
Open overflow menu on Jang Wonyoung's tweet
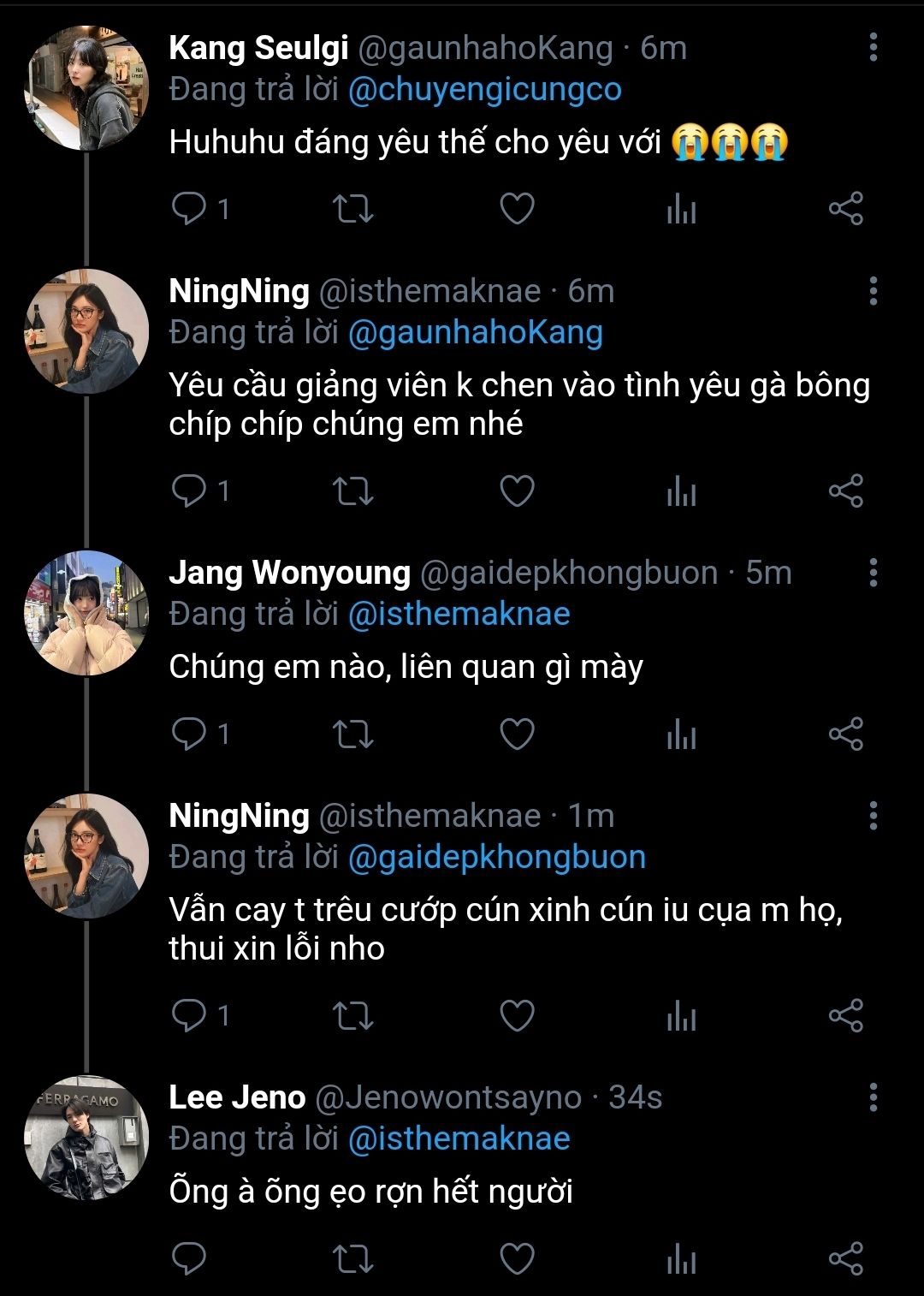[x=873, y=573]
